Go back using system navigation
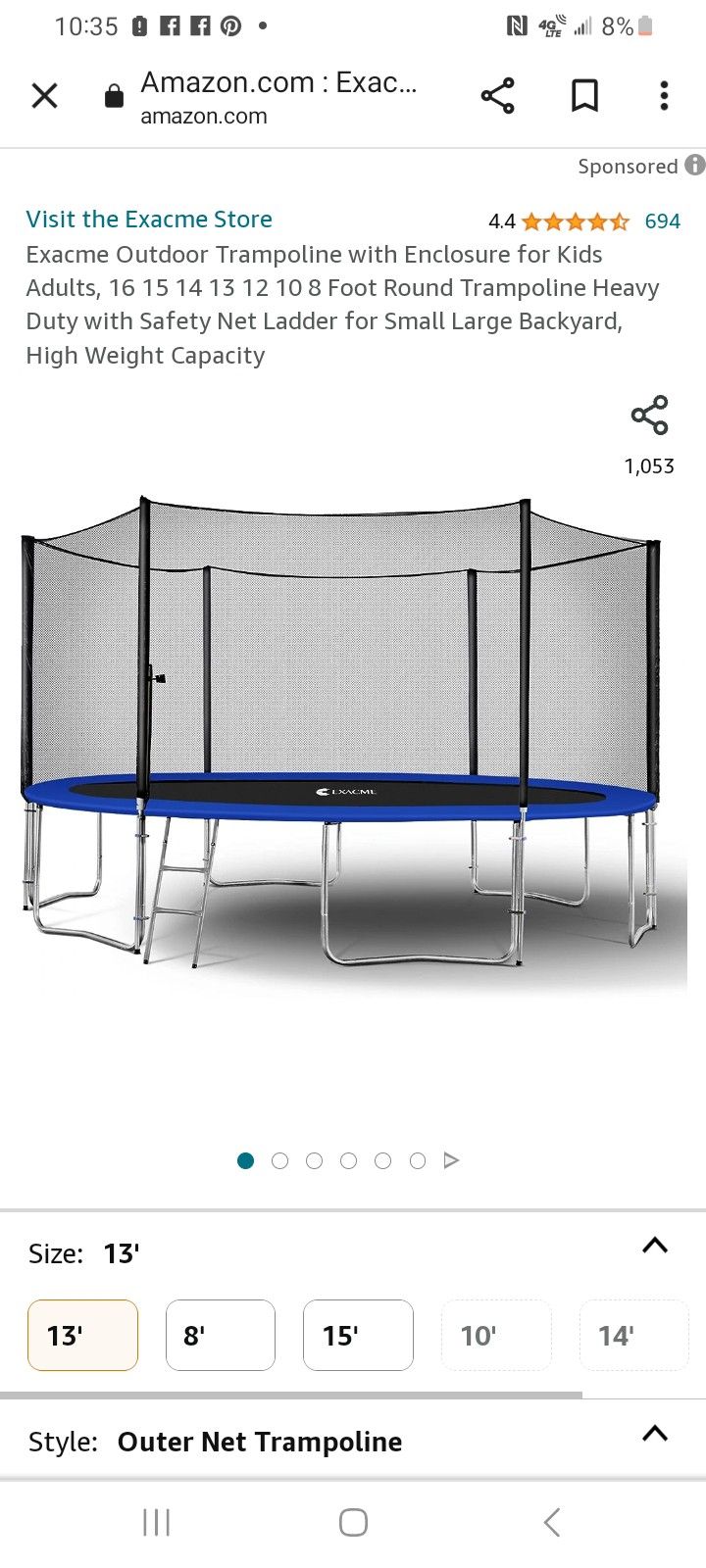This screenshot has height=1568, width=706. tap(552, 1522)
